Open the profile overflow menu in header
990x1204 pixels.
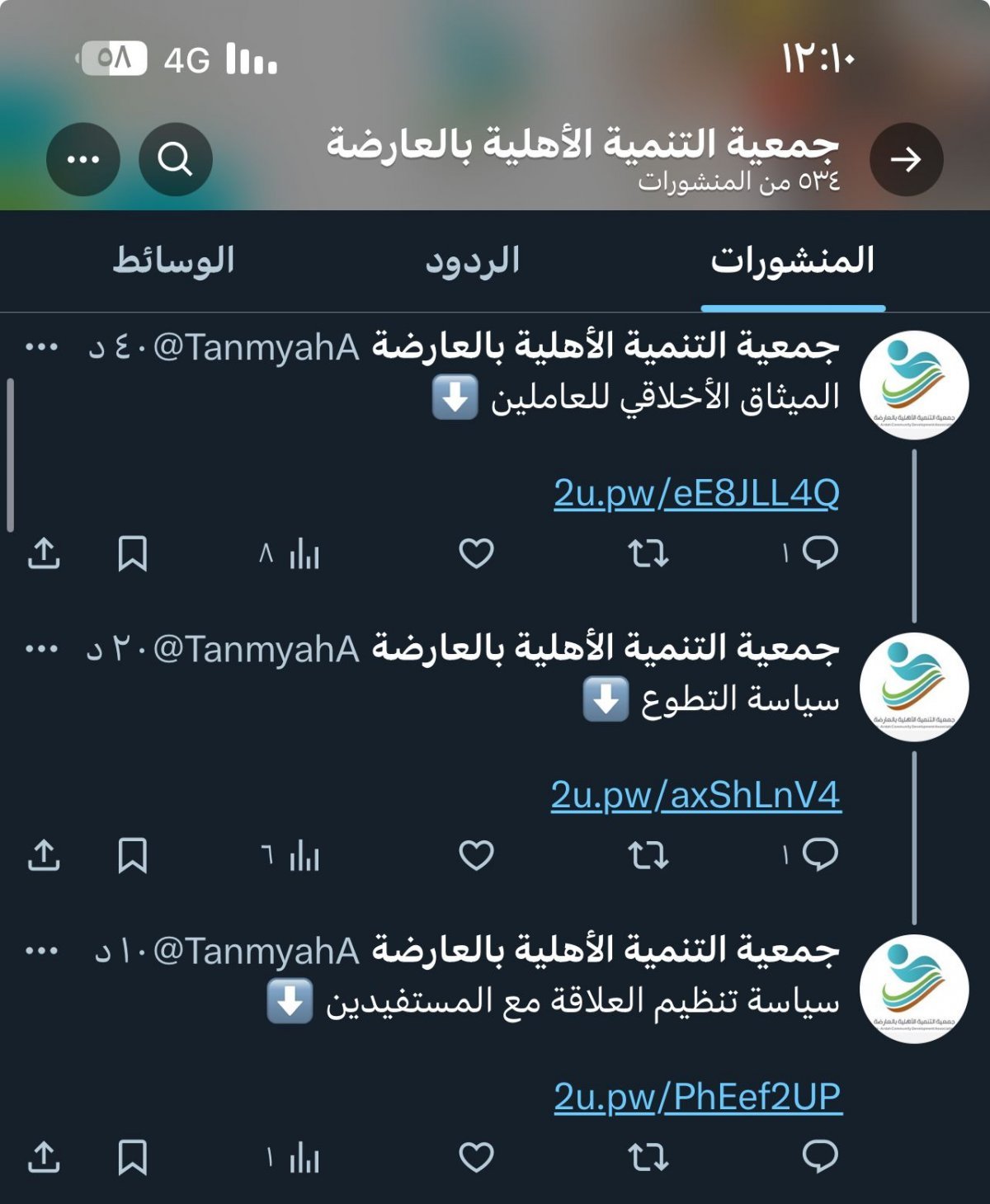click(x=83, y=159)
